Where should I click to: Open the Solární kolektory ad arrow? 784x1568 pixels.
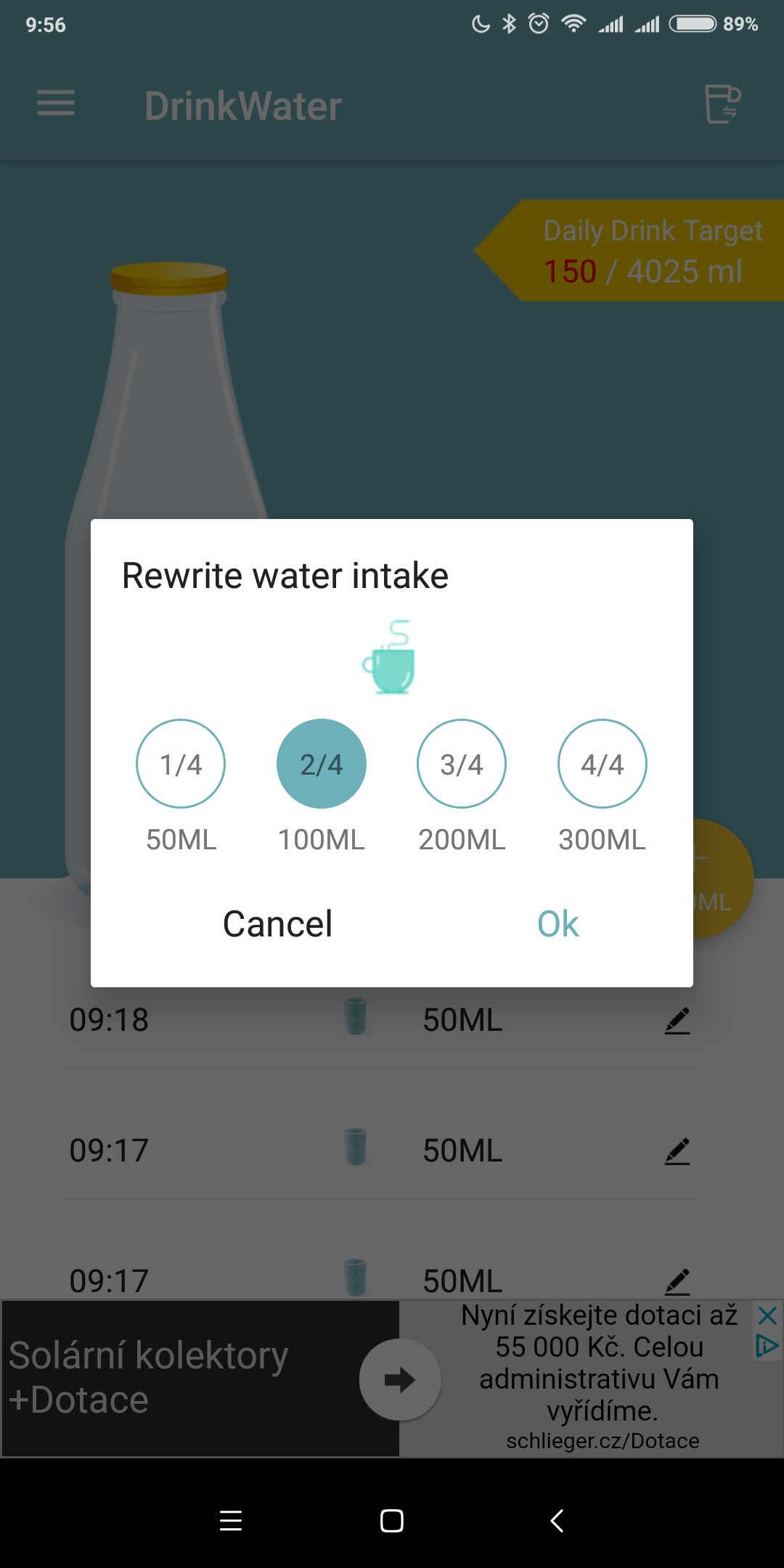[399, 1379]
